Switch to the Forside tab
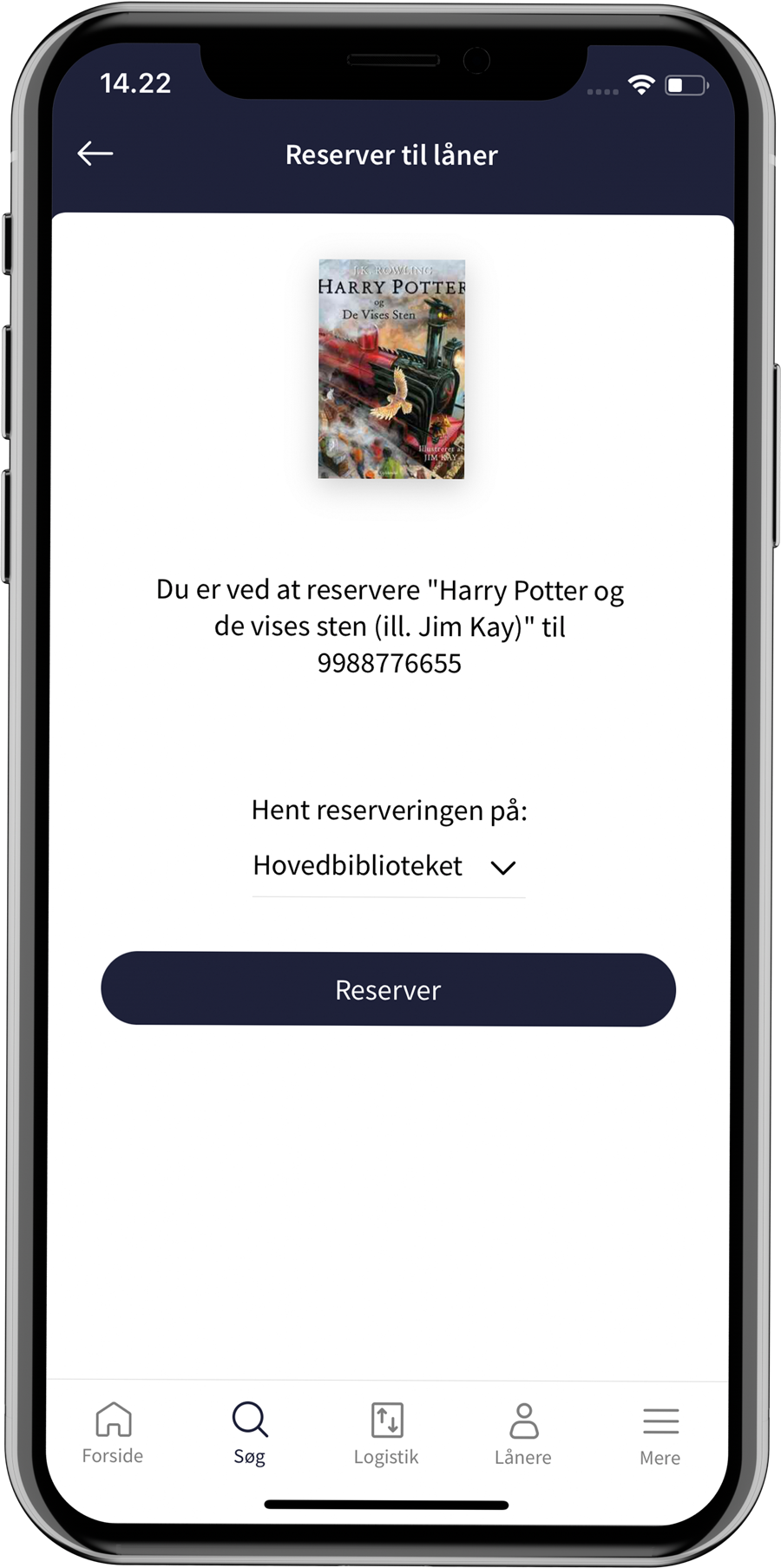 (113, 1434)
